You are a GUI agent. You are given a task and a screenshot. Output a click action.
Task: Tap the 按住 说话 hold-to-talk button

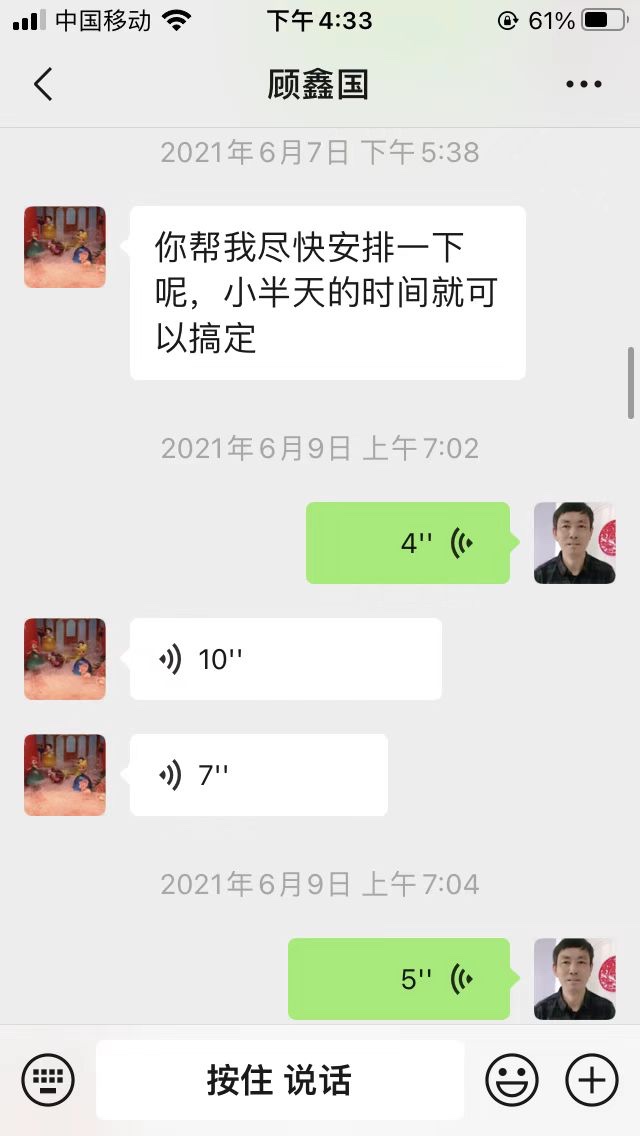click(x=279, y=1080)
